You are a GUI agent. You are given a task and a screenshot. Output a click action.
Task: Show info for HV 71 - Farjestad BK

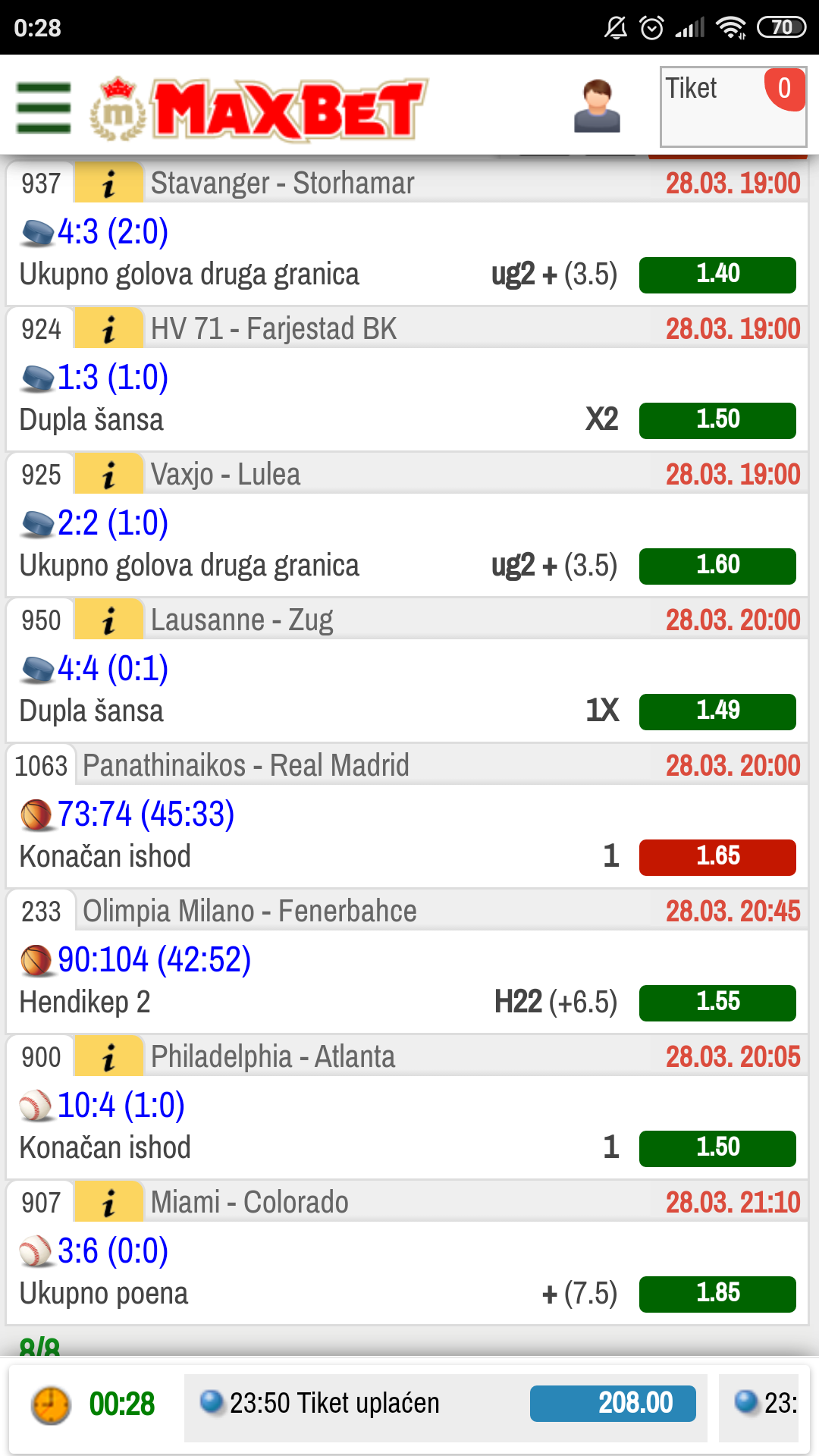pos(109,329)
